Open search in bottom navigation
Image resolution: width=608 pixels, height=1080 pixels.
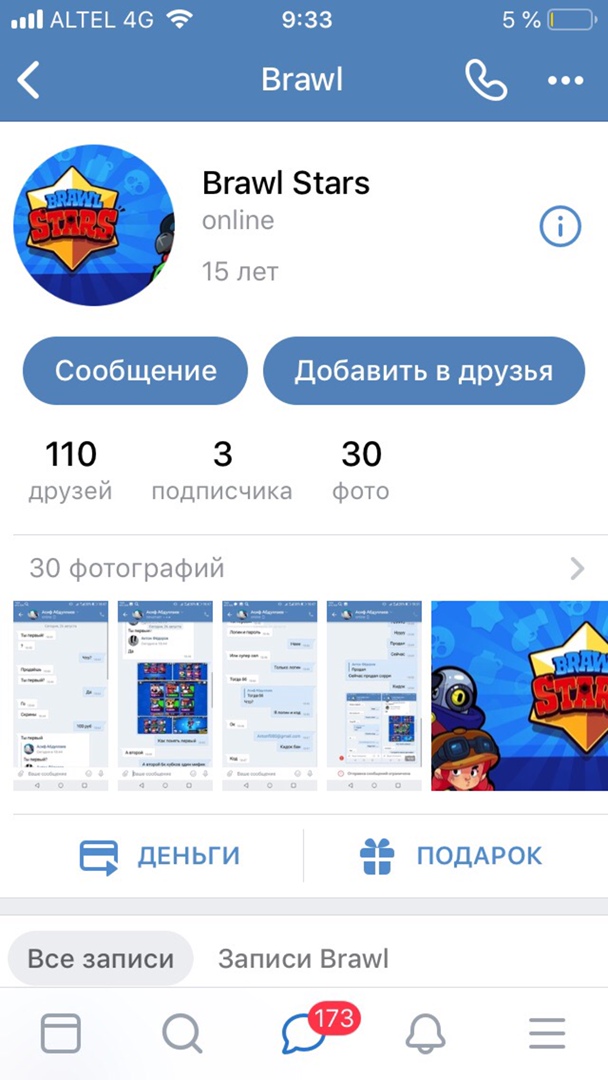182,1033
